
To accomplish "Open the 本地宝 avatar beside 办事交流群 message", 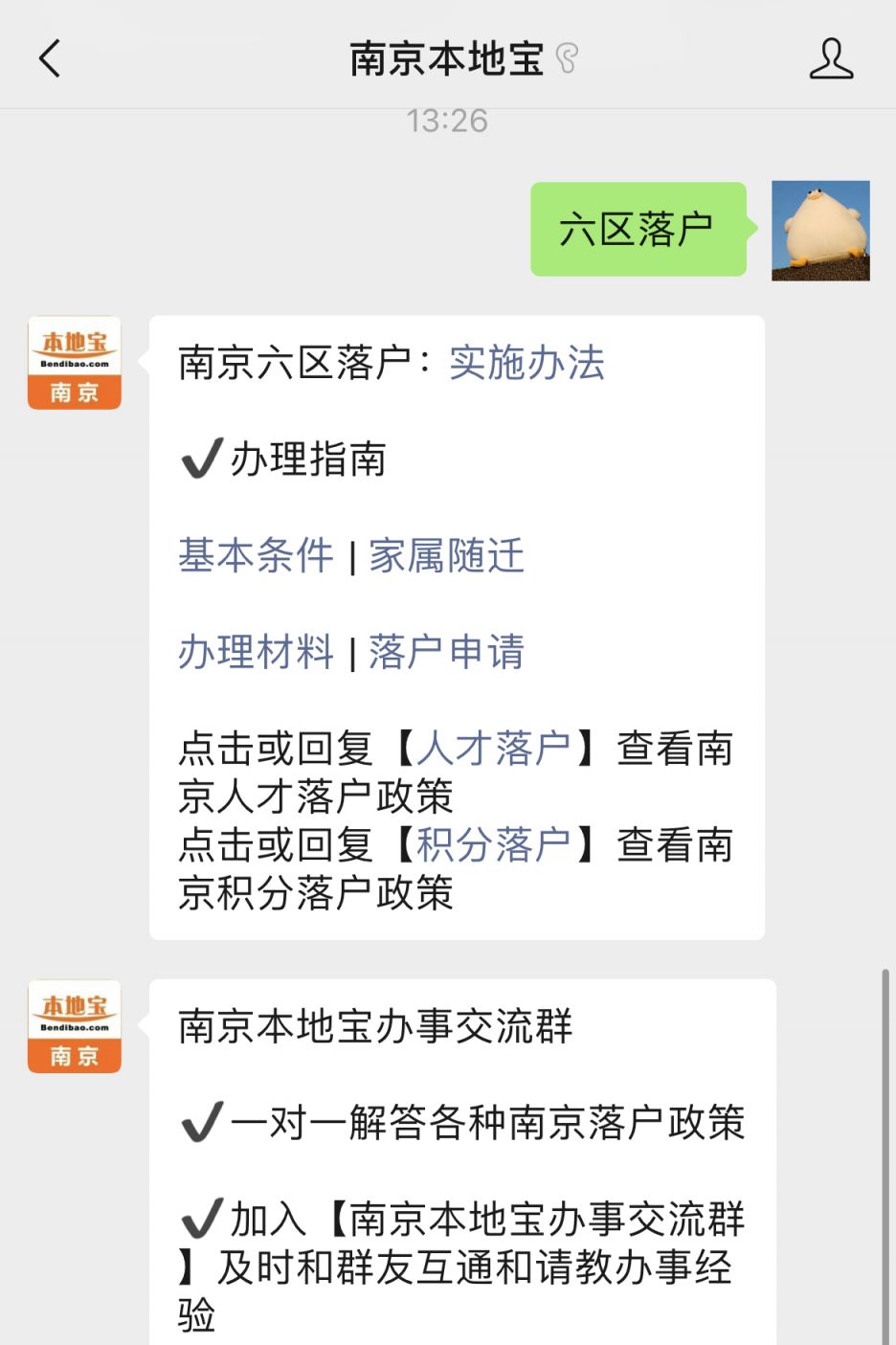I will pos(75,1026).
